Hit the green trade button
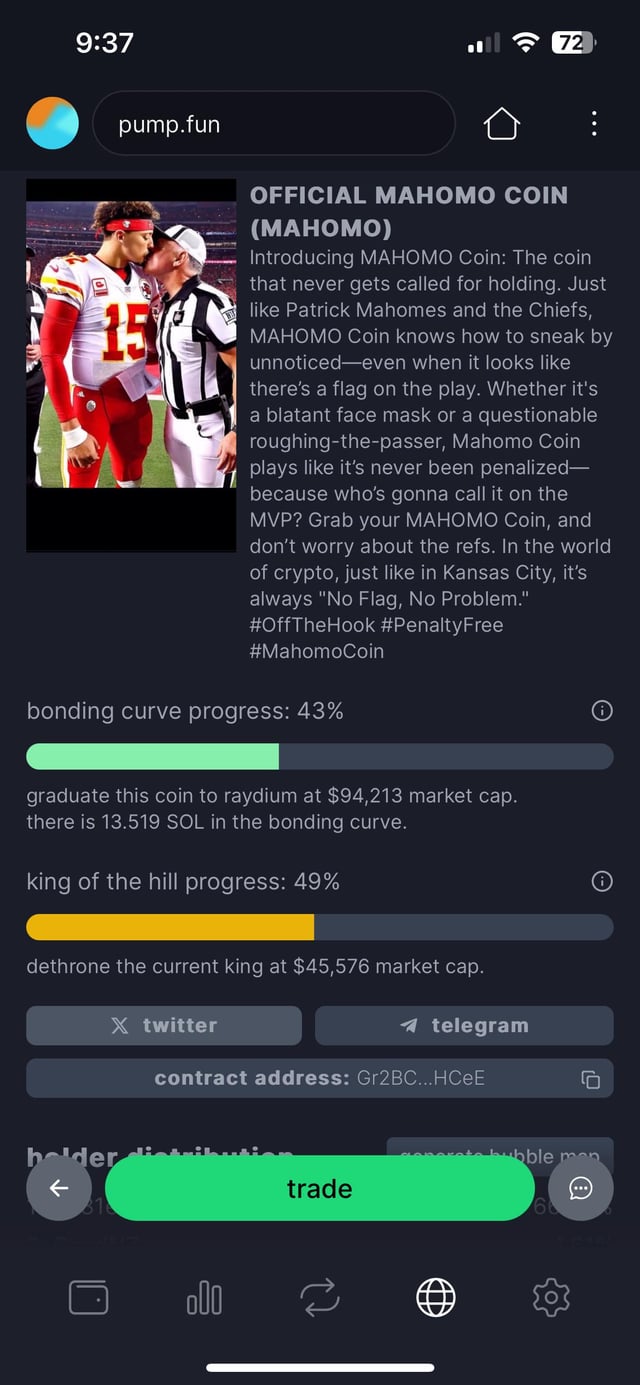 pos(320,1188)
